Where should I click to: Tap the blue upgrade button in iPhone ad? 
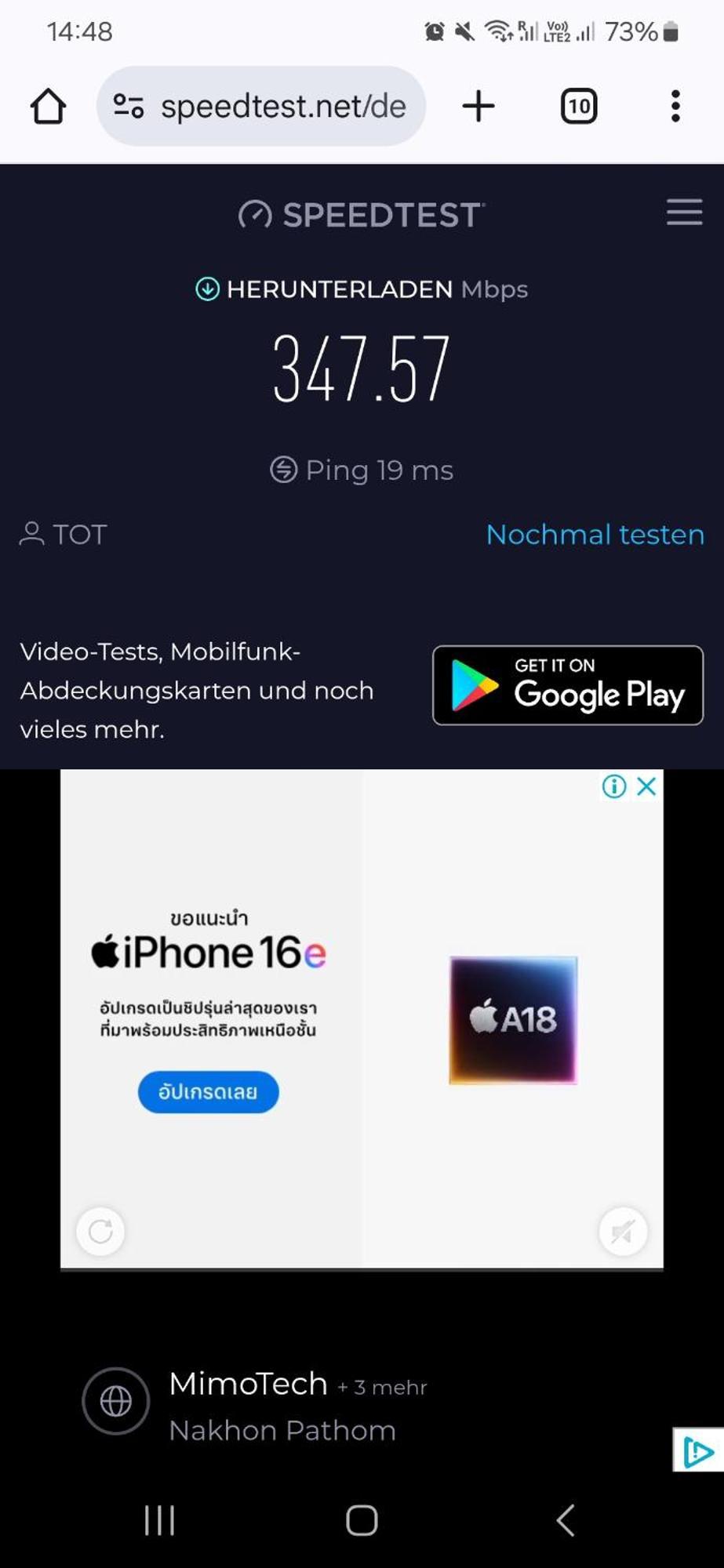coord(208,1092)
